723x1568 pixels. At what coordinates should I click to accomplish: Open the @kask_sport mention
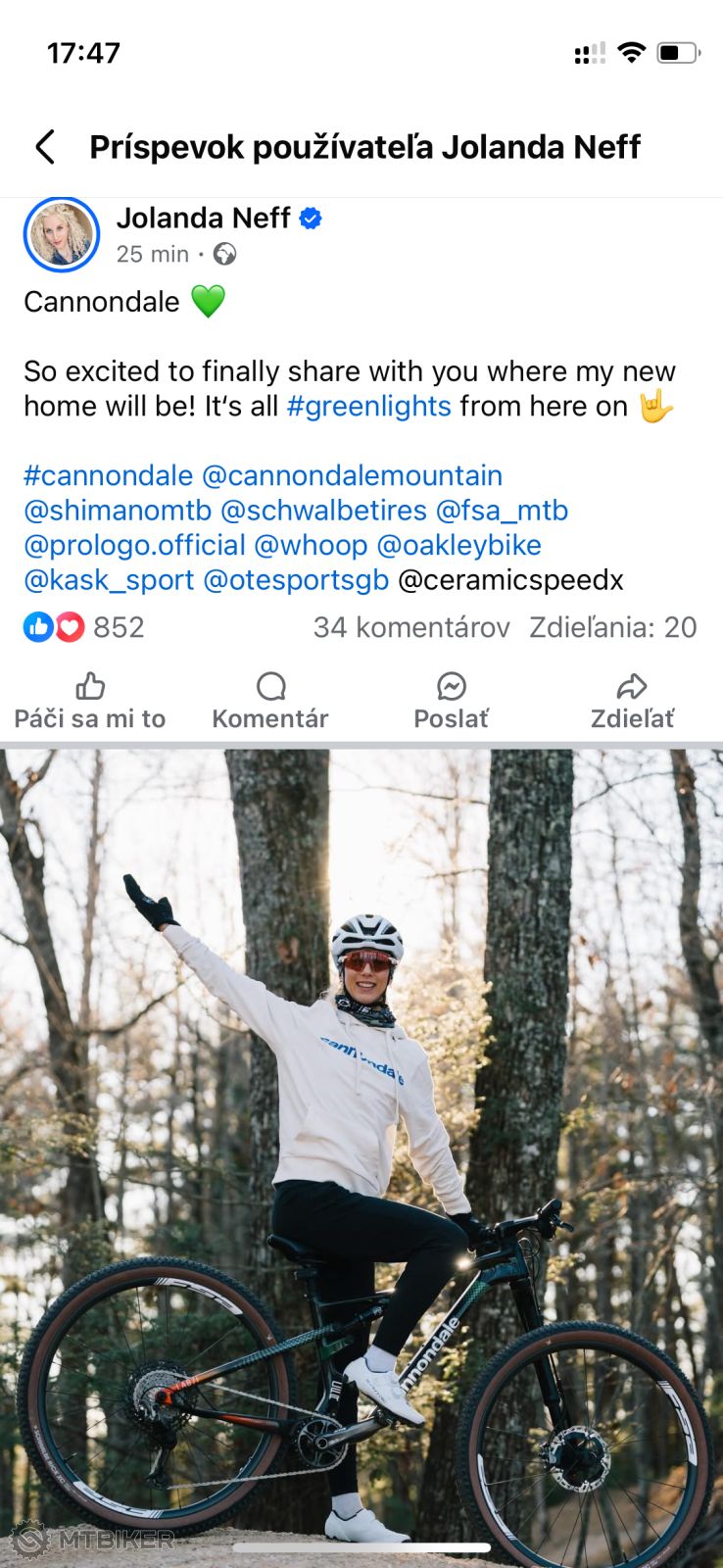tap(109, 580)
